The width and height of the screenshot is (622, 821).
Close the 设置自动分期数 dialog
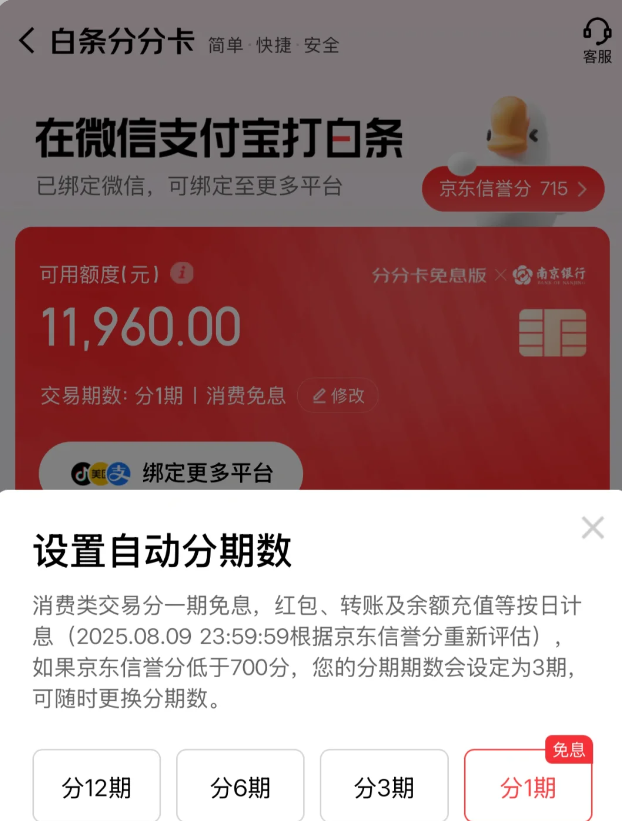(592, 528)
